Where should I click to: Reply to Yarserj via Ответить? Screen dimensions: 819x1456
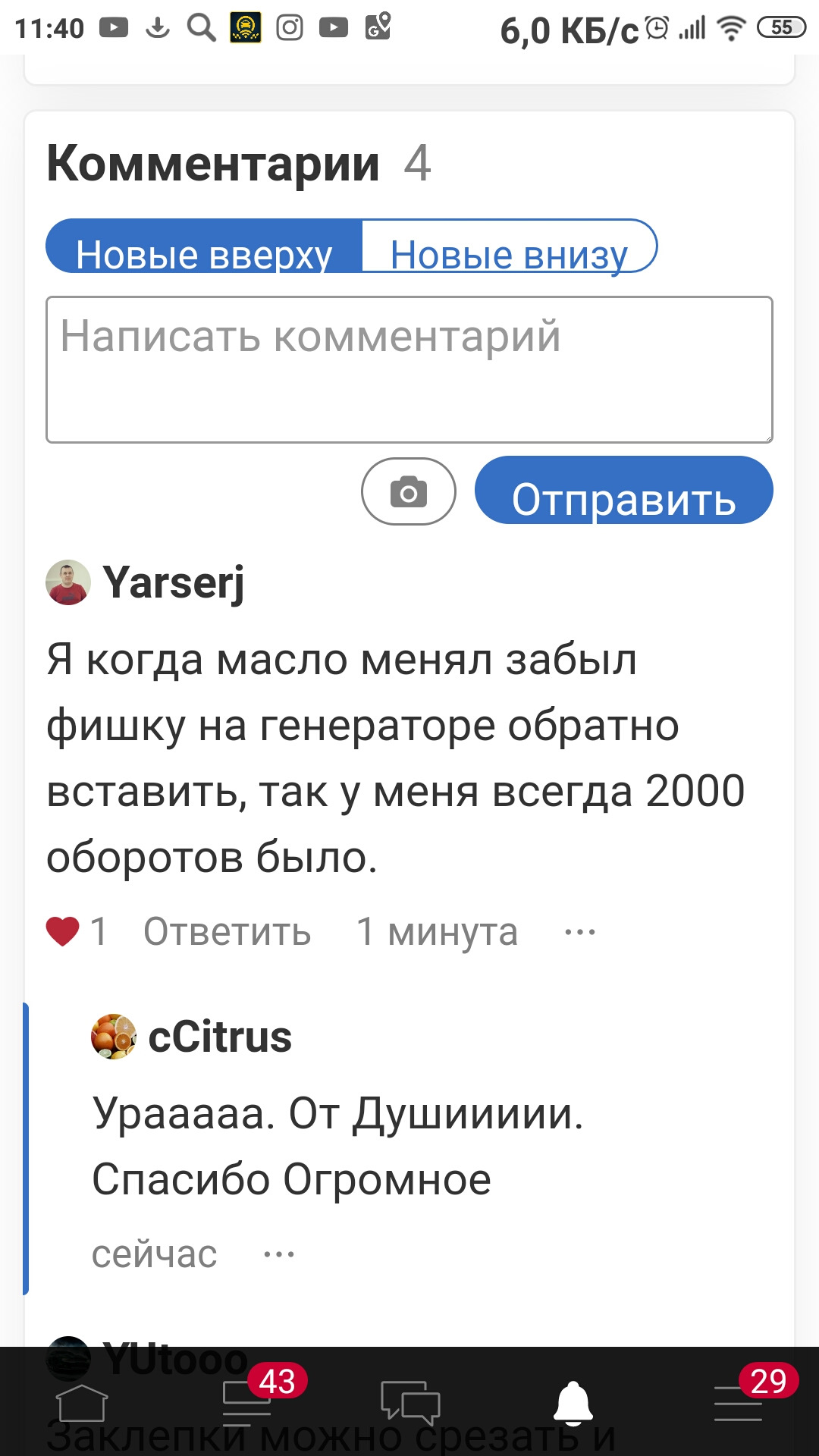227,931
